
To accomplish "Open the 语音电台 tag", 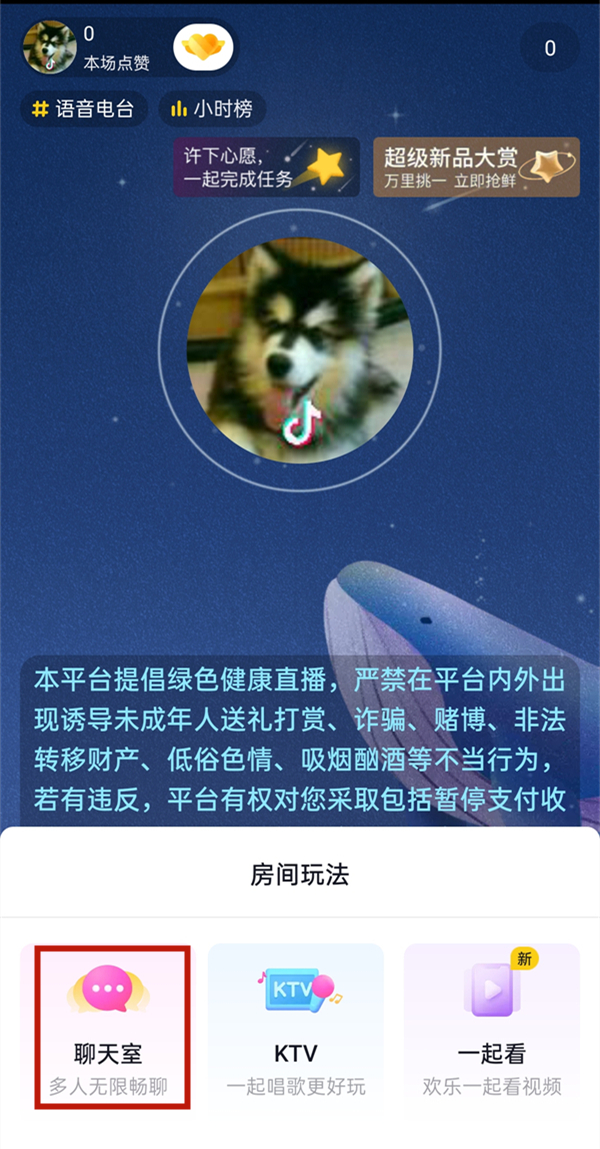I will [x=83, y=109].
